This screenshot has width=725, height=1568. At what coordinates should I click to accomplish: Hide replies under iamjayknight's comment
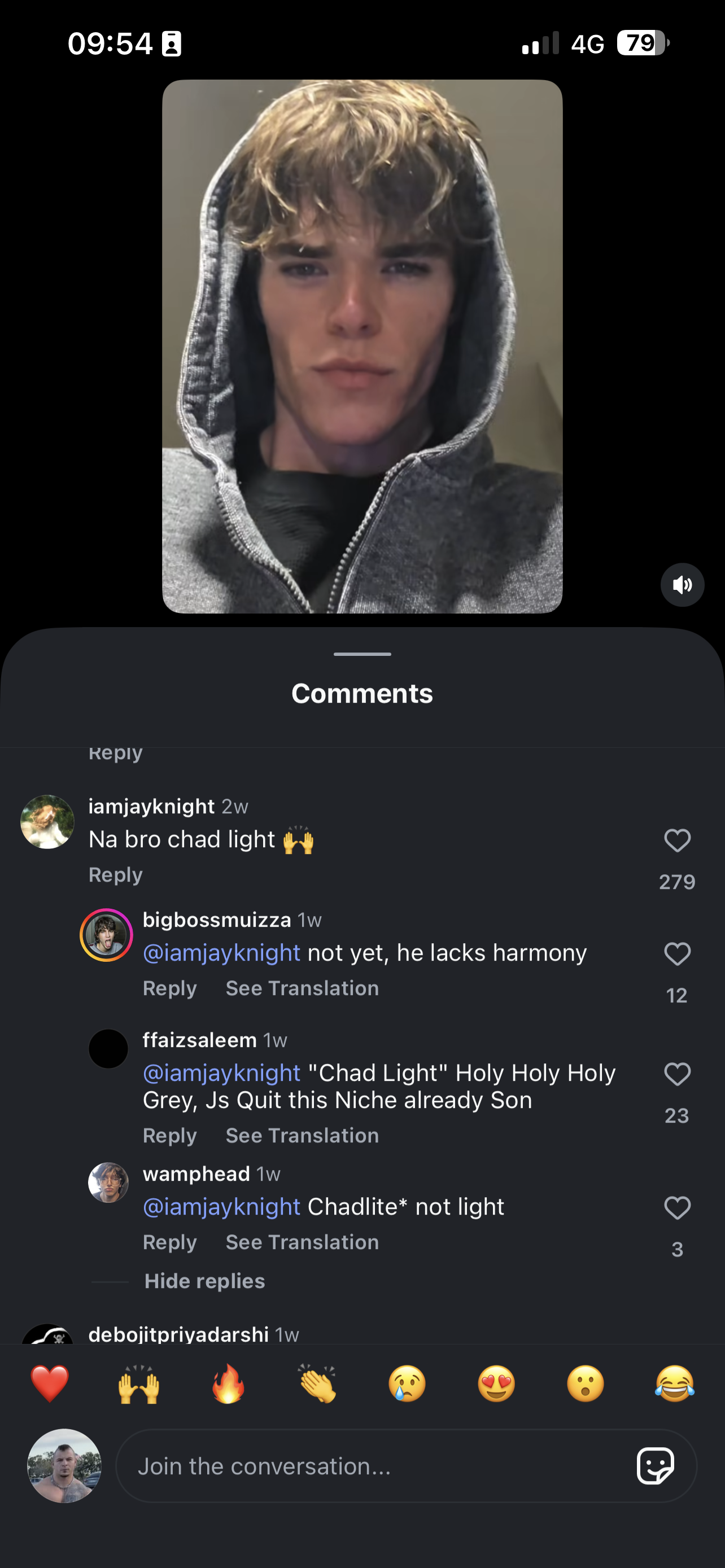(204, 1281)
